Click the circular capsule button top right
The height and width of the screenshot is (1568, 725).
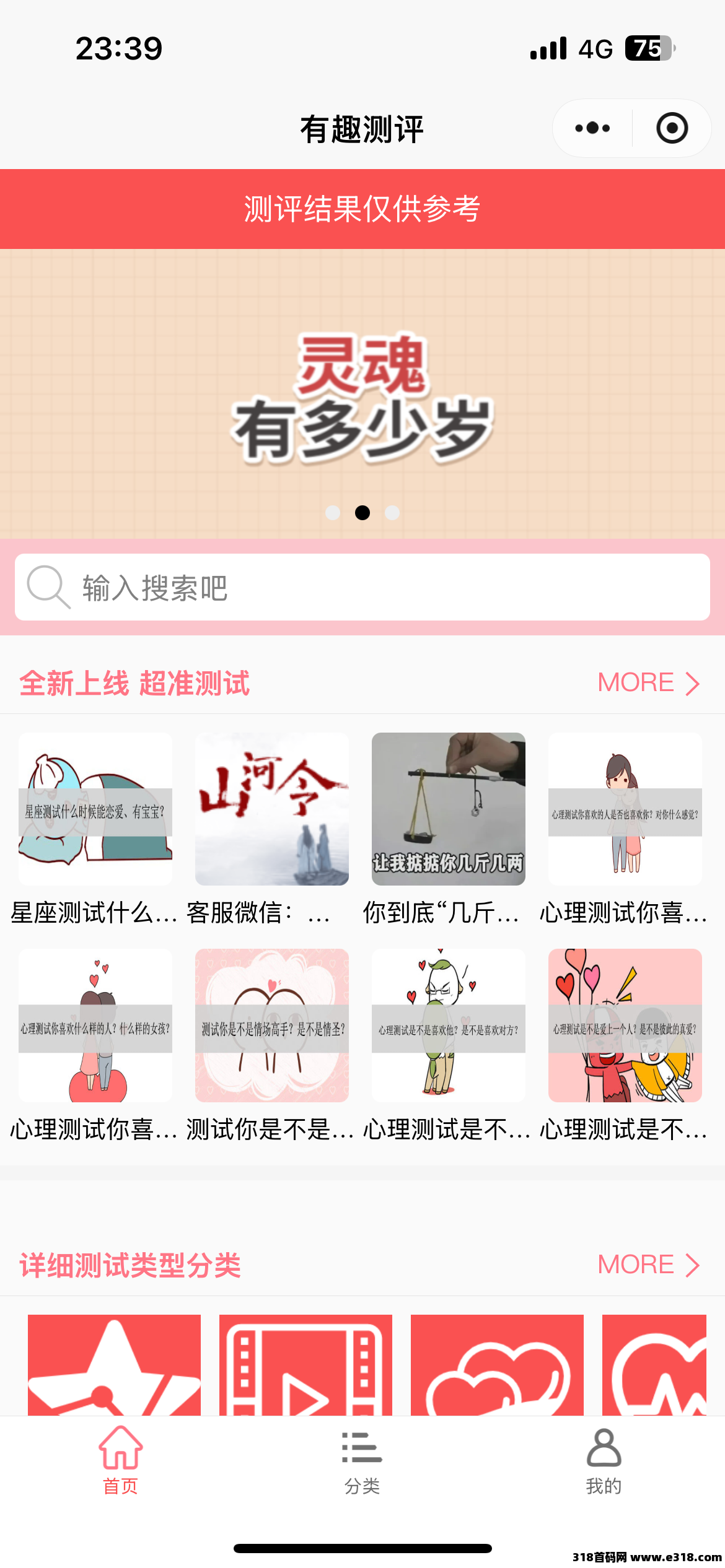pyautogui.click(x=672, y=128)
